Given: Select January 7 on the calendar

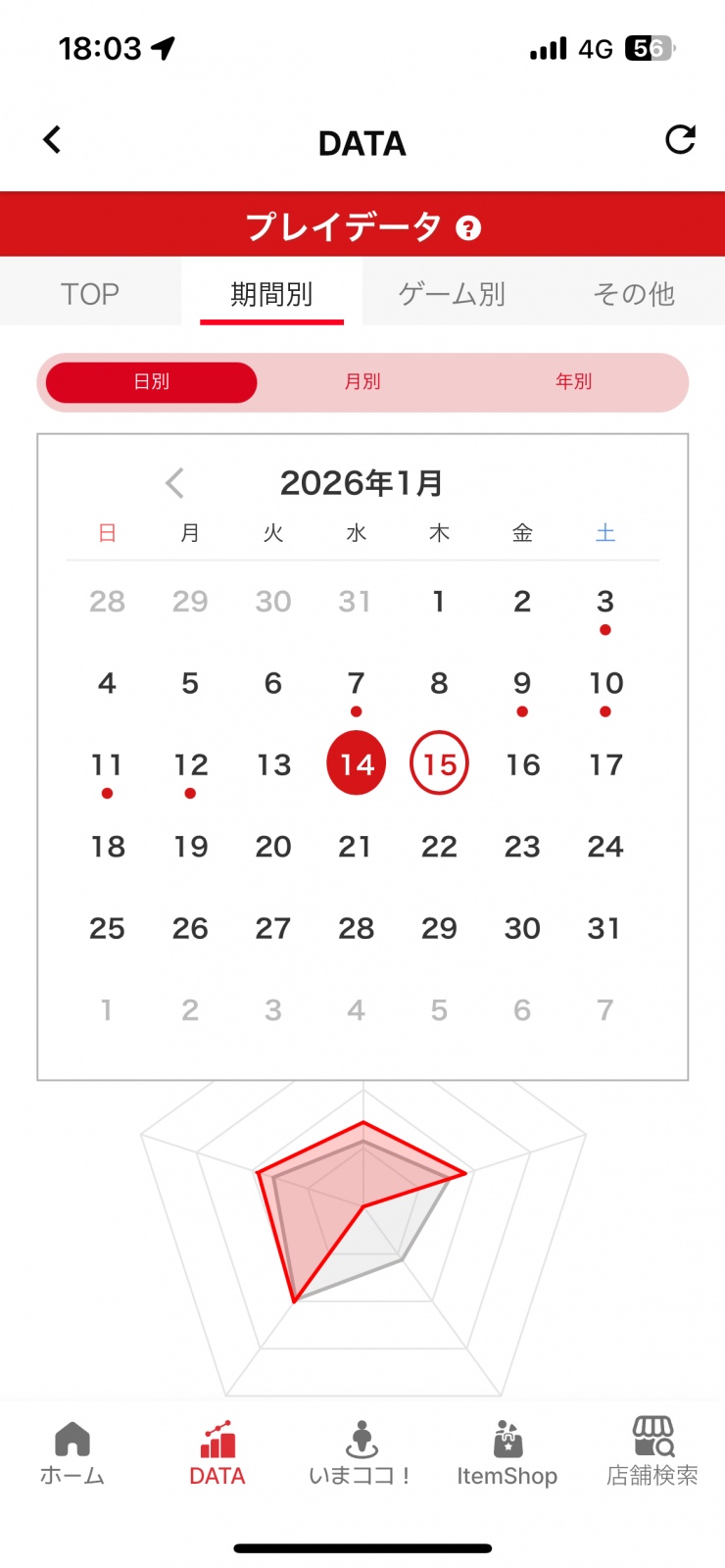Looking at the screenshot, I should pyautogui.click(x=356, y=684).
